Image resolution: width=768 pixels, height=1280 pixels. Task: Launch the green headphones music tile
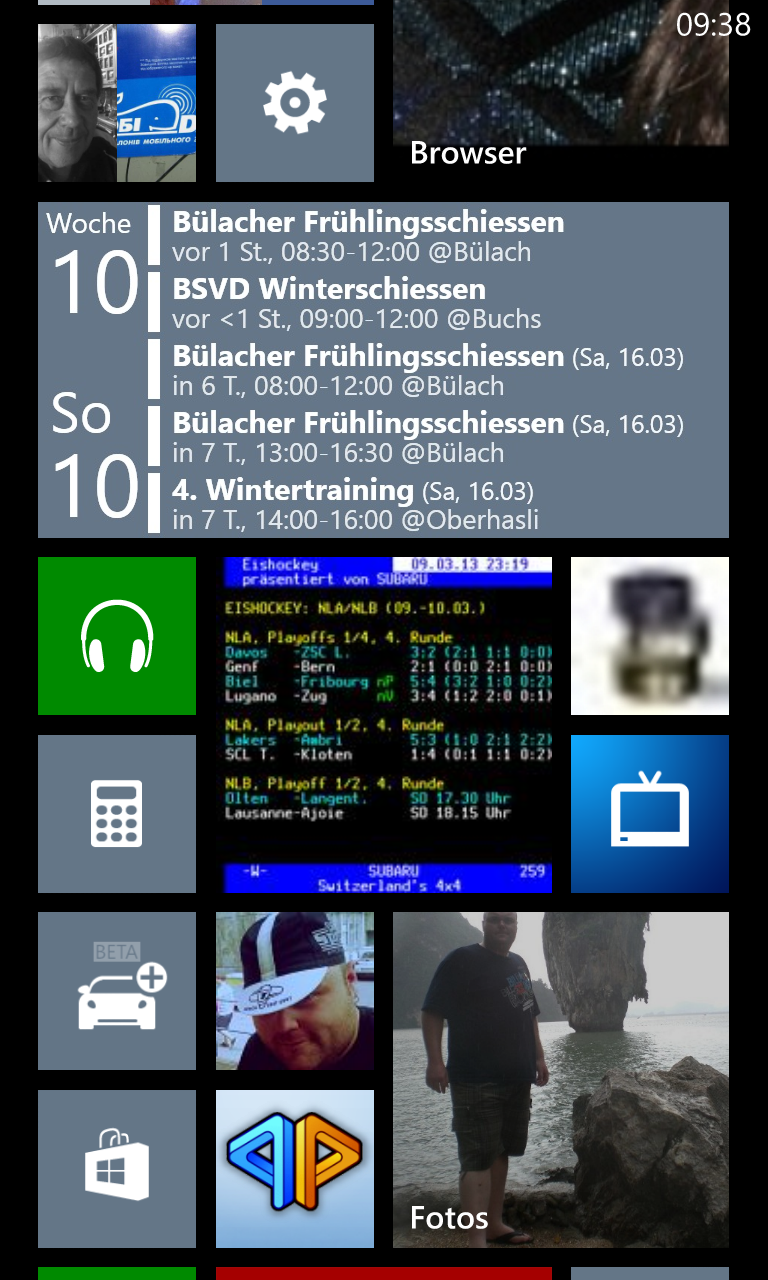coord(117,636)
